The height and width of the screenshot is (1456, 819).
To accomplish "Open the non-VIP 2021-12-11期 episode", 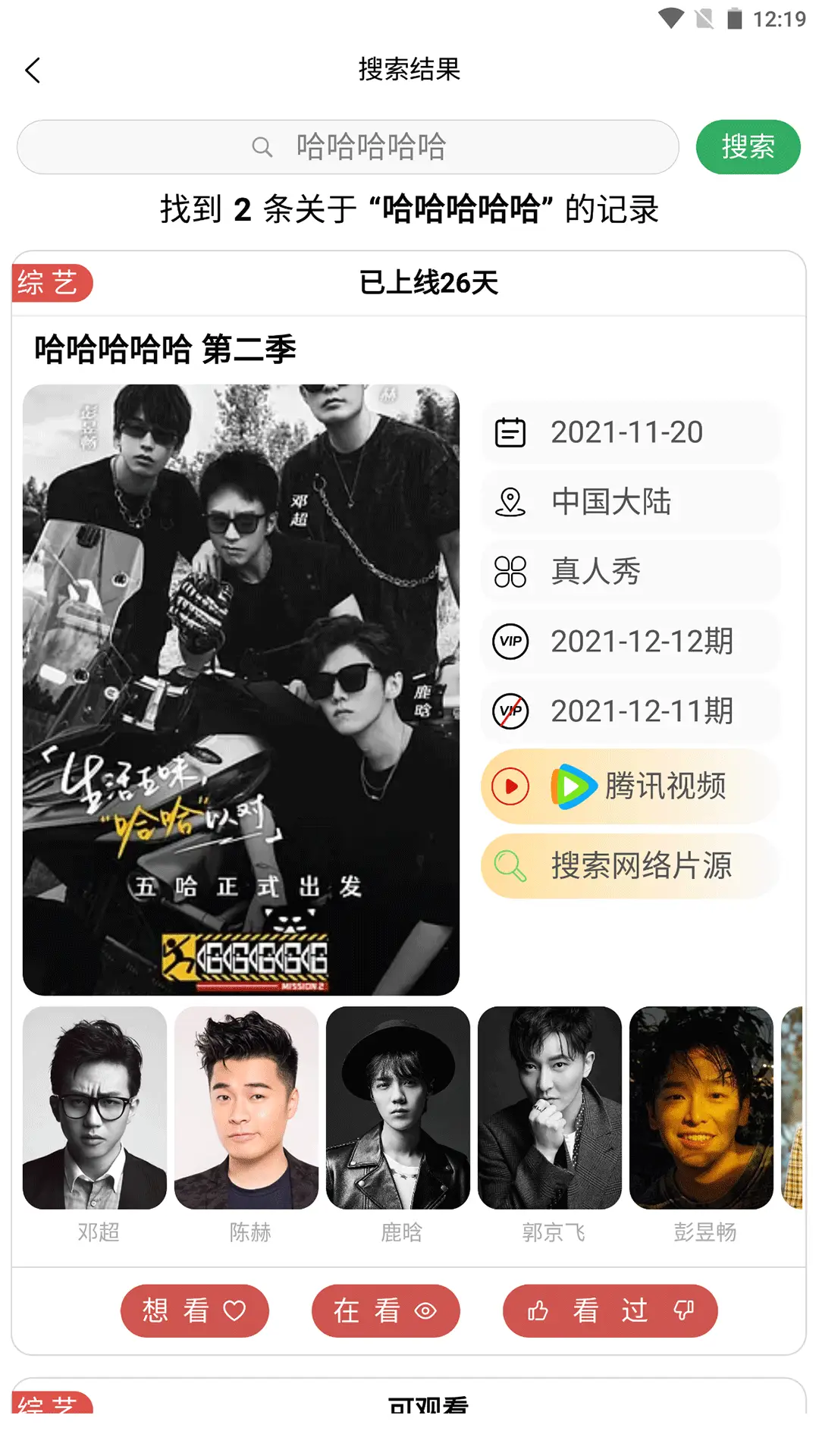I will click(629, 711).
